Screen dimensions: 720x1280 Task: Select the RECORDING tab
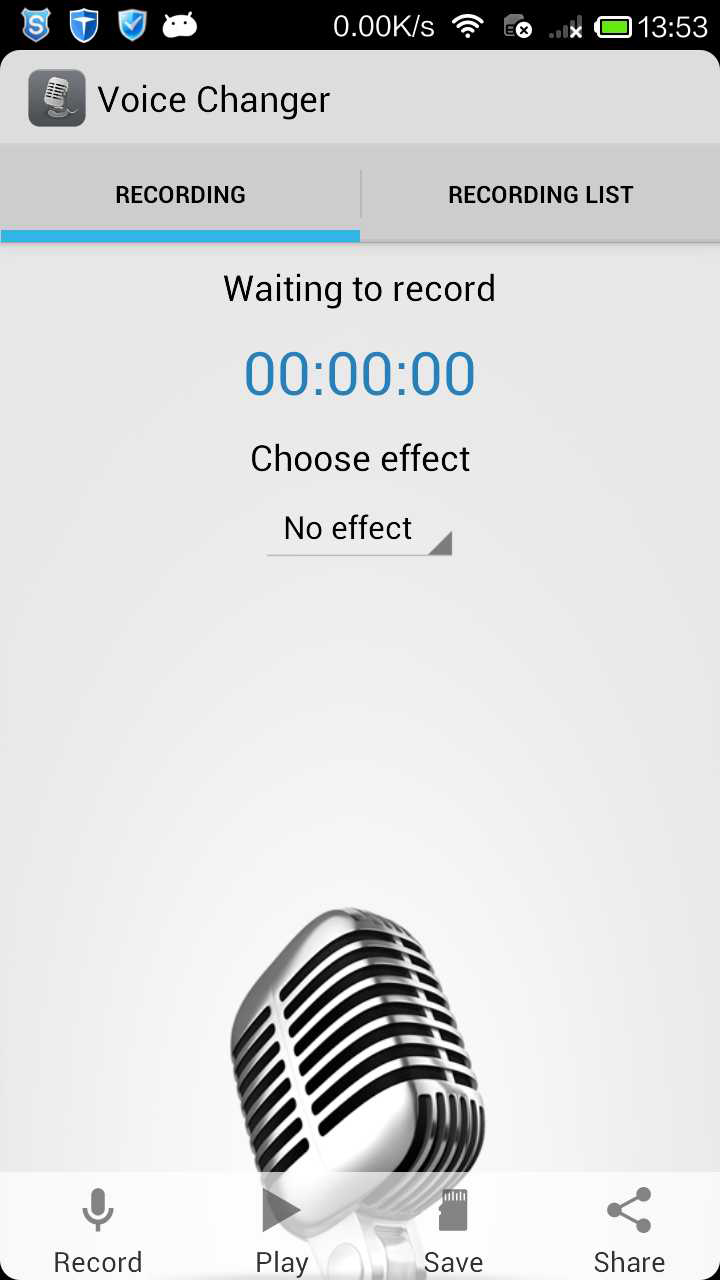pyautogui.click(x=180, y=194)
